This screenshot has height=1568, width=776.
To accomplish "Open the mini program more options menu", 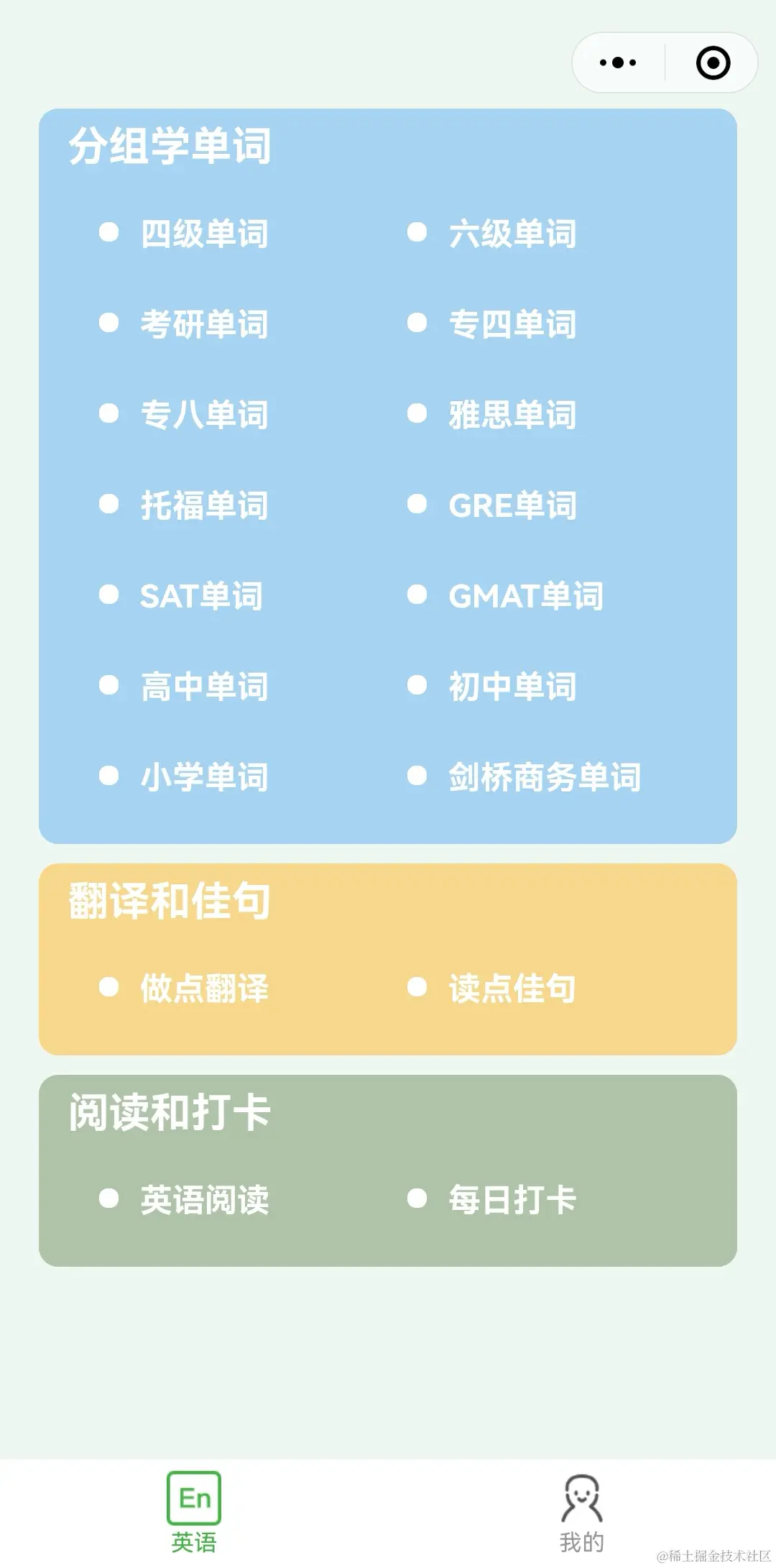I will 618,63.
